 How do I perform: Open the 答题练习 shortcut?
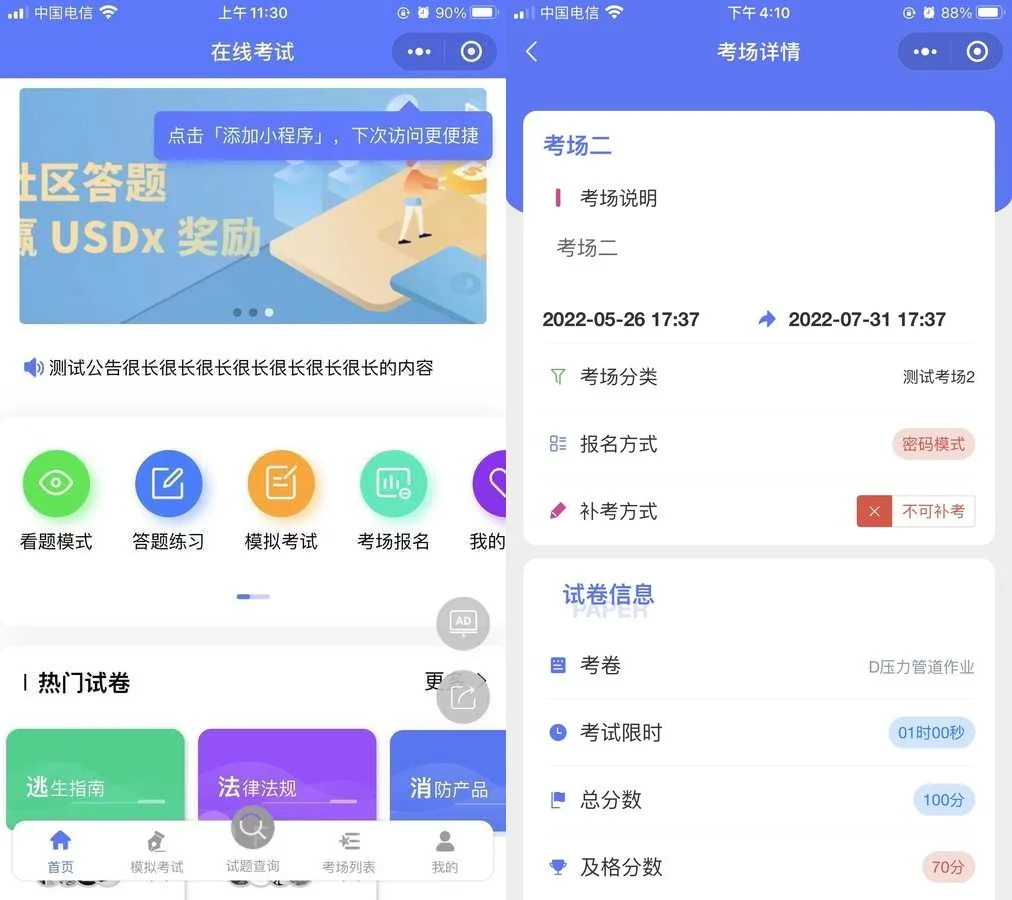[x=168, y=485]
